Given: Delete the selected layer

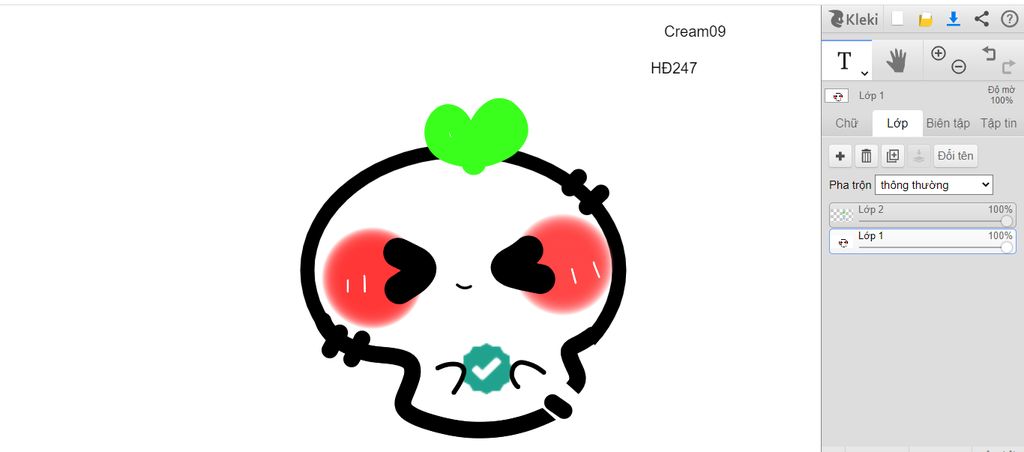Looking at the screenshot, I should click(866, 156).
